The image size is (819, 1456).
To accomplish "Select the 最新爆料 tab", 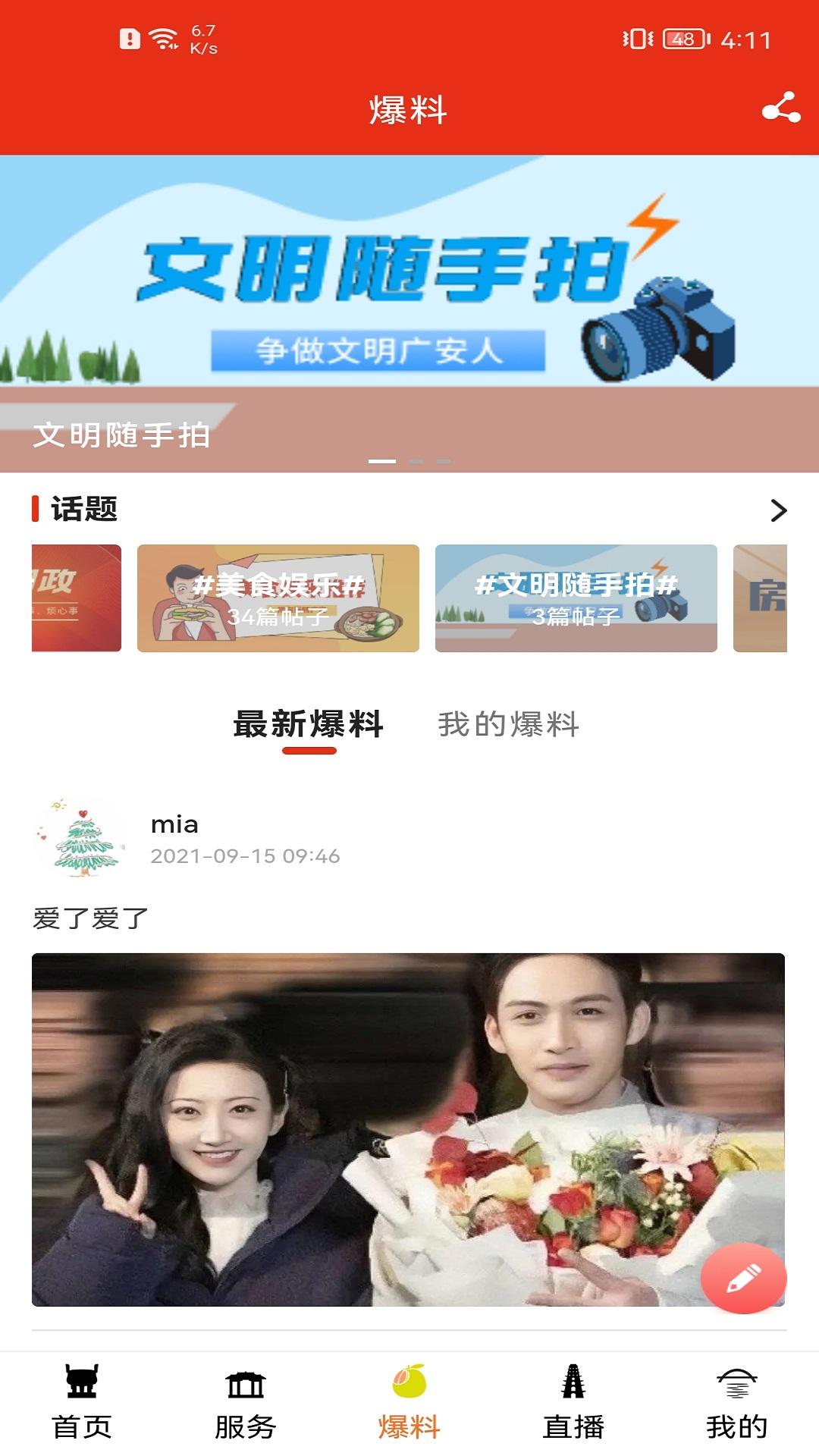I will tap(309, 724).
